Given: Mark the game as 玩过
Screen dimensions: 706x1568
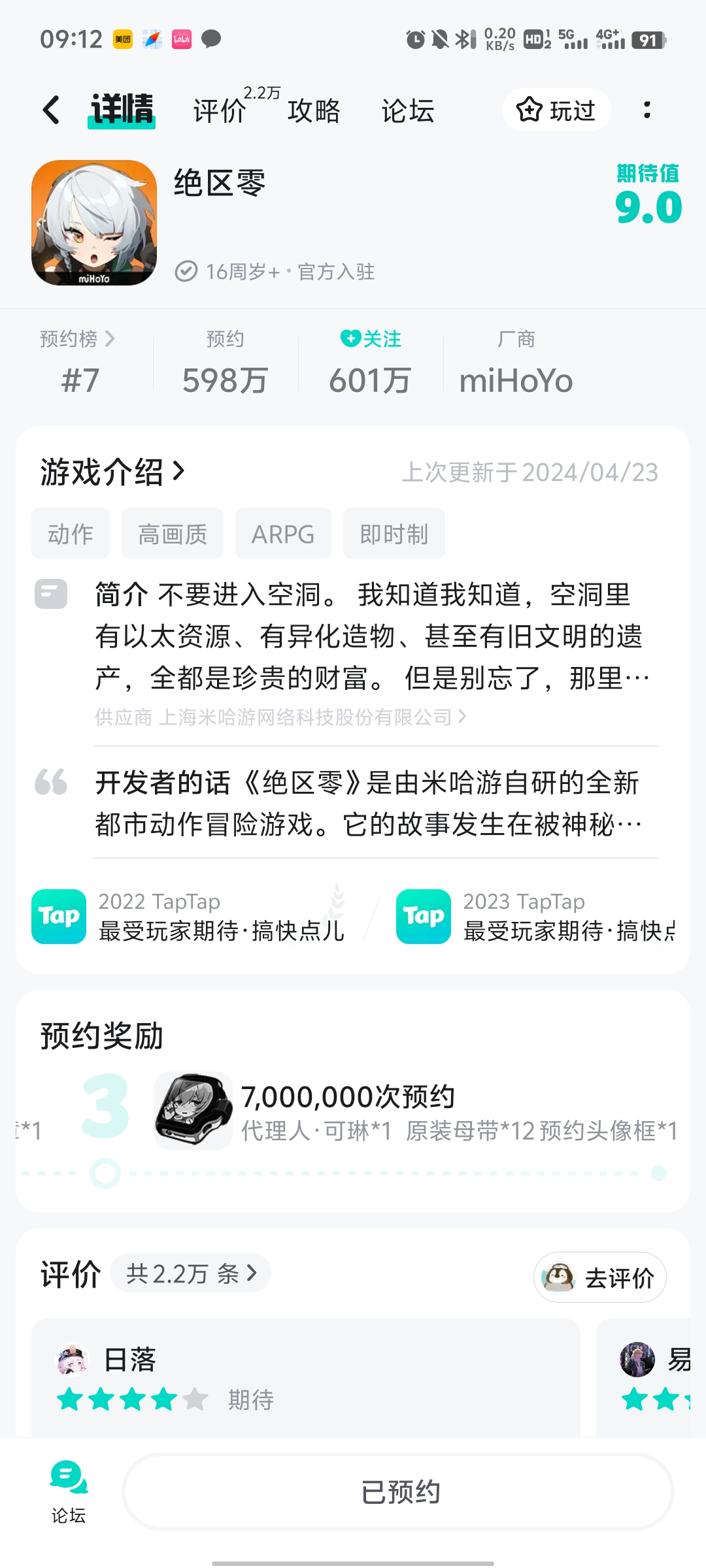Looking at the screenshot, I should pyautogui.click(x=555, y=110).
